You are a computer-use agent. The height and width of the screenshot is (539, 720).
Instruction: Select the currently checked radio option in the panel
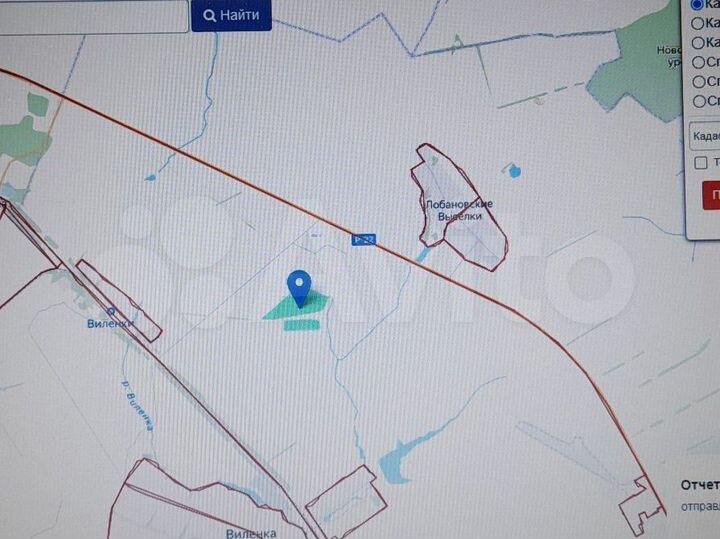pyautogui.click(x=697, y=4)
